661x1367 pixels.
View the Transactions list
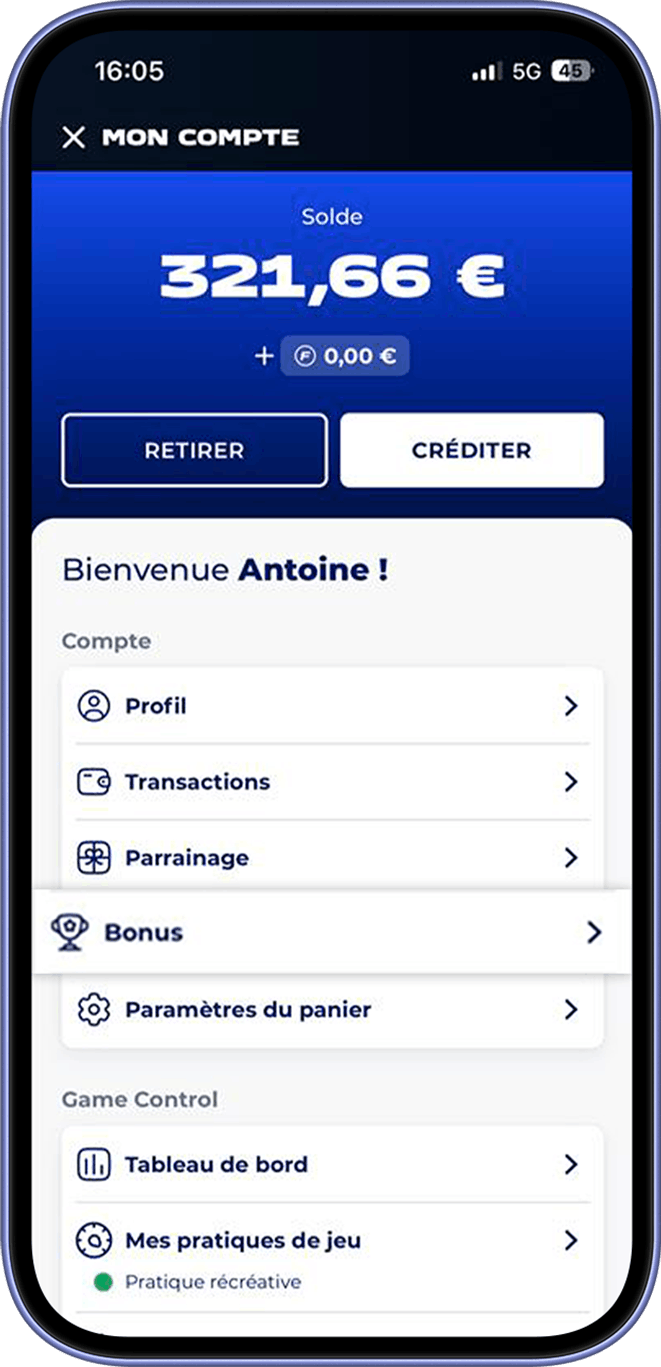330,782
